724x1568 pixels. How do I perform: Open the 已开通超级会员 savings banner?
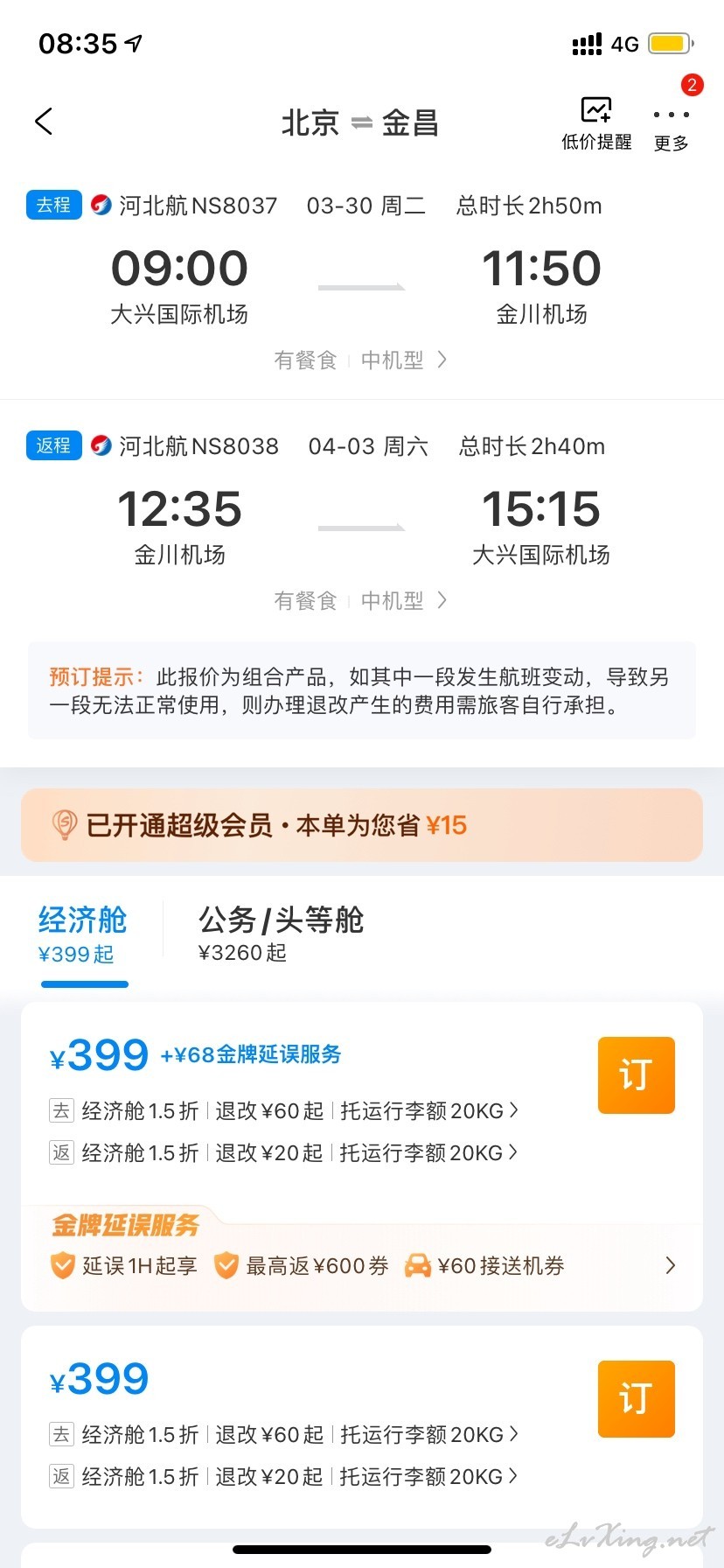click(x=362, y=825)
